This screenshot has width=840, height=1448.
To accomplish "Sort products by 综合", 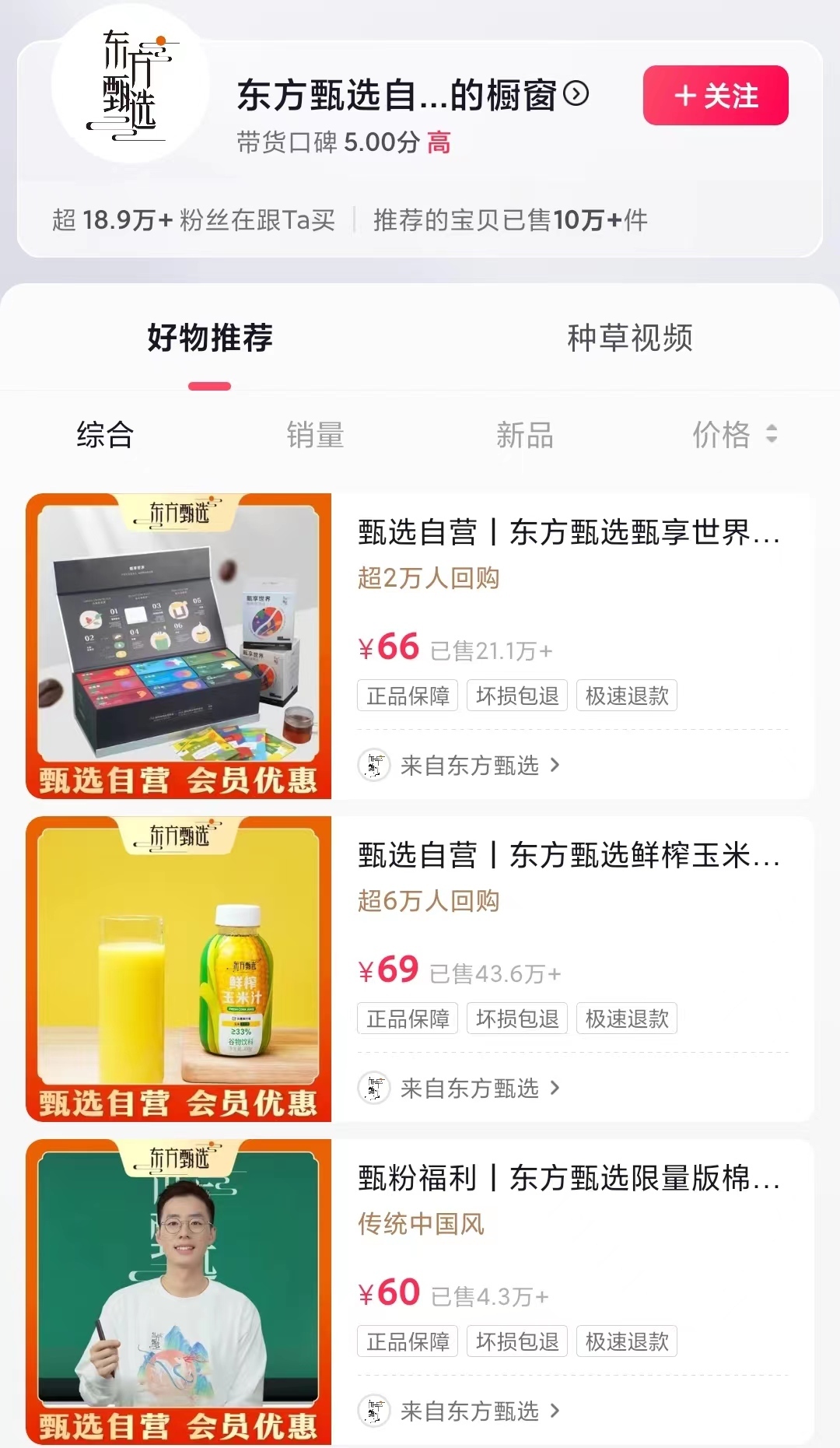I will pyautogui.click(x=105, y=434).
